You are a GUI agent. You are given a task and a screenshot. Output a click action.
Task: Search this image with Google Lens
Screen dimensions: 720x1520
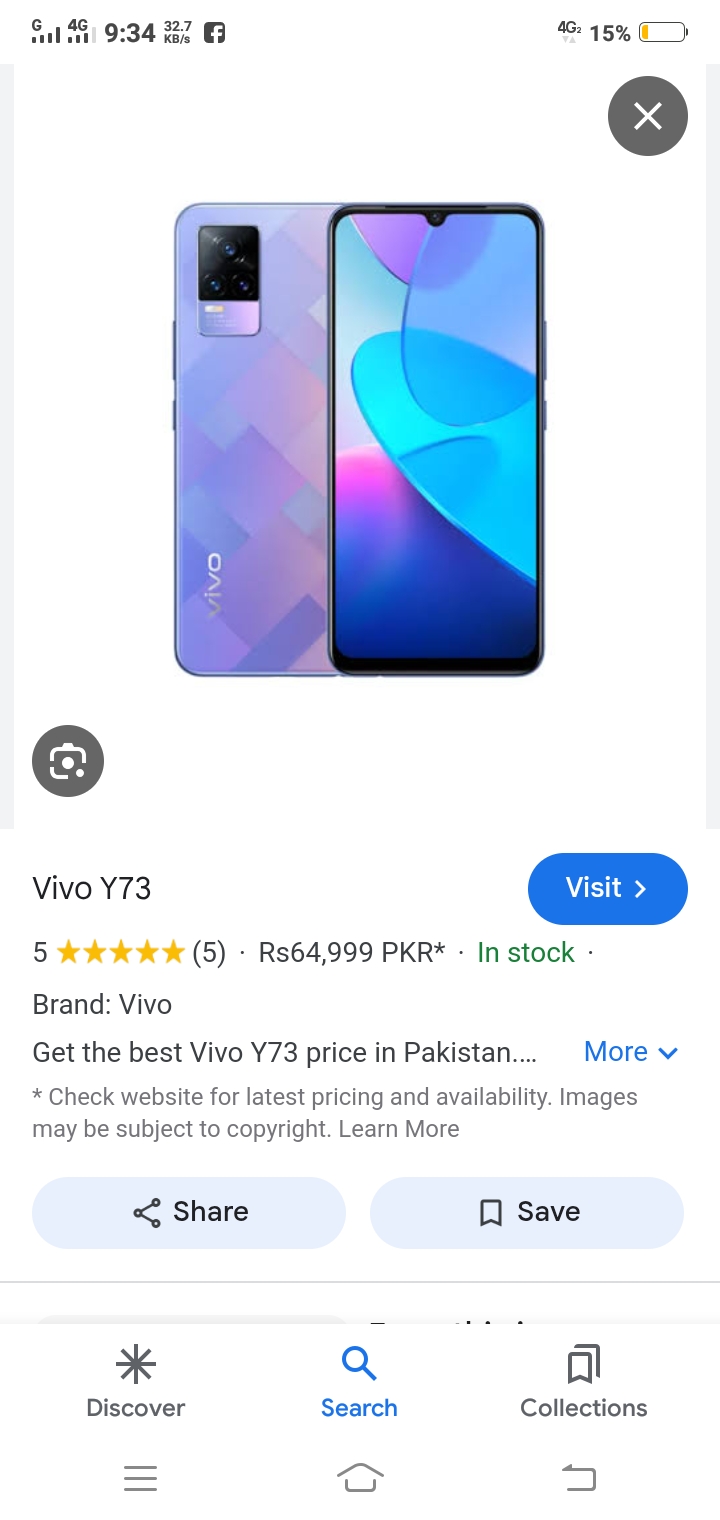pos(68,761)
